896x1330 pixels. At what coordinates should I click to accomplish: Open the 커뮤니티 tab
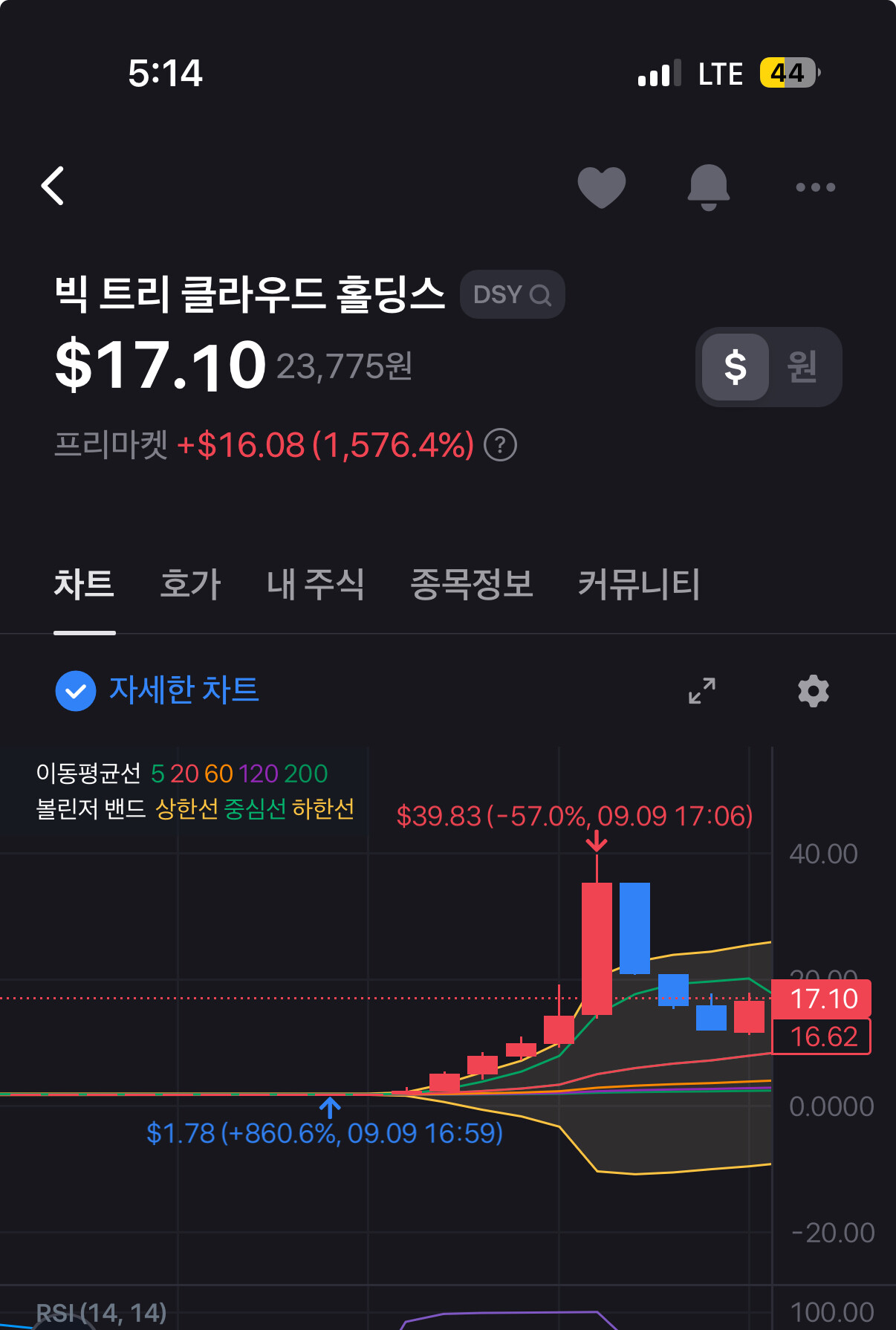pyautogui.click(x=639, y=584)
